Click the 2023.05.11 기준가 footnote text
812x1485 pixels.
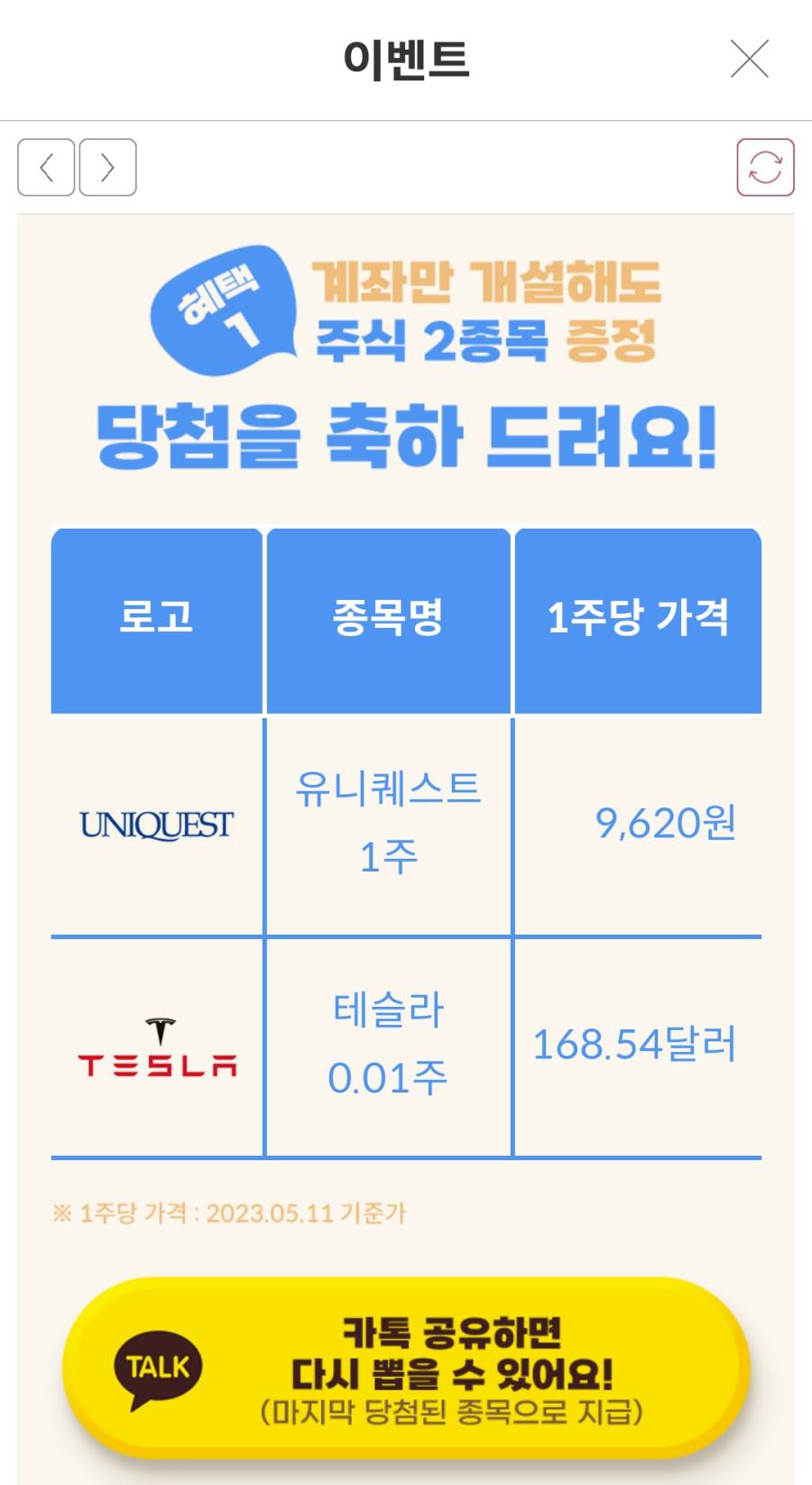pos(230,1213)
